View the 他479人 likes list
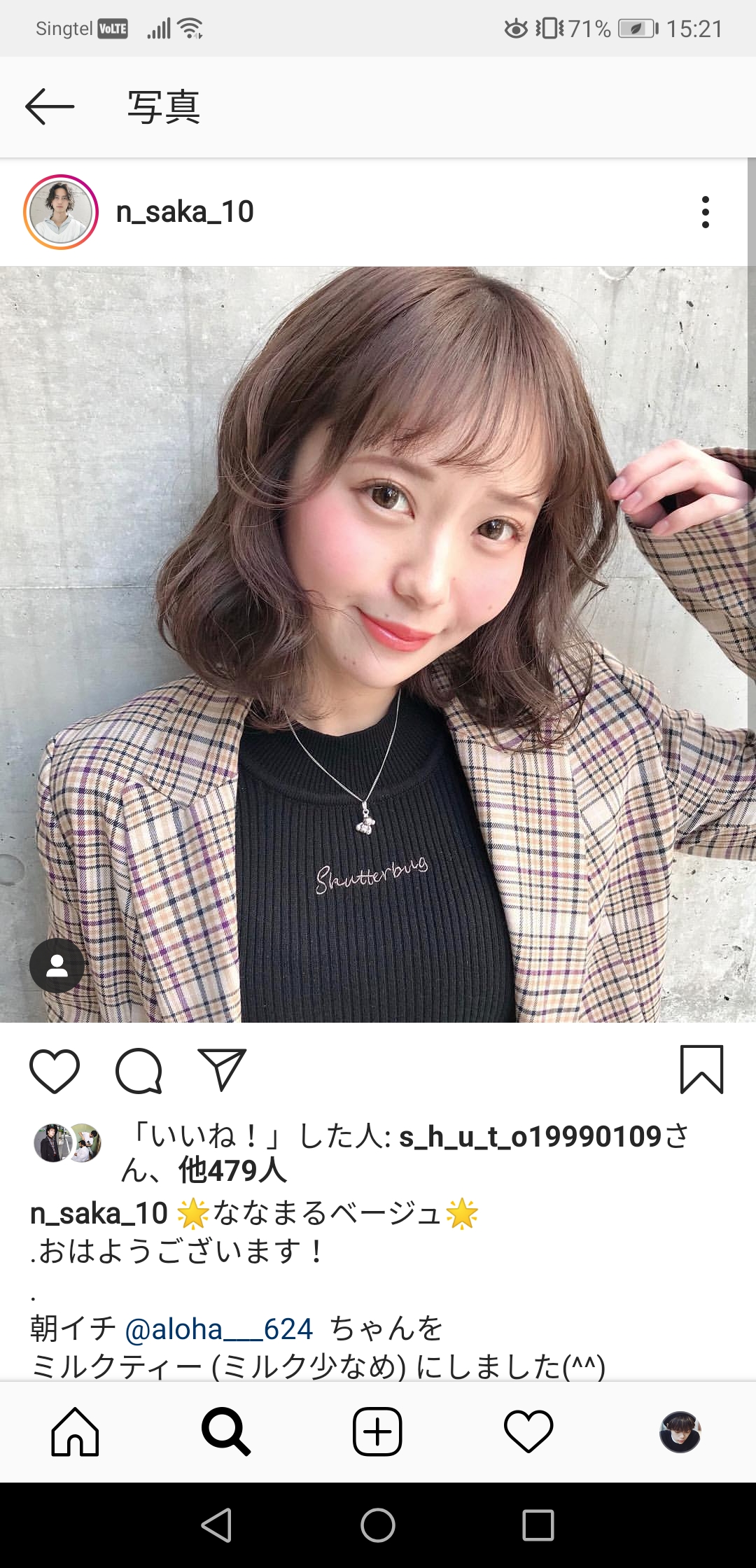The height and width of the screenshot is (1568, 756). tap(232, 1170)
